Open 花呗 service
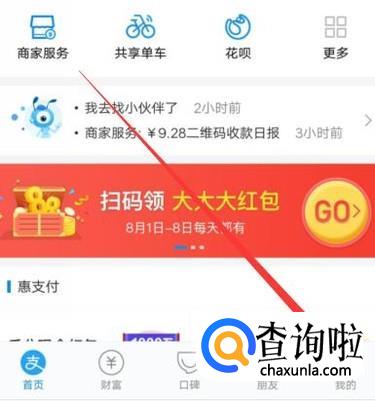 tap(238, 37)
